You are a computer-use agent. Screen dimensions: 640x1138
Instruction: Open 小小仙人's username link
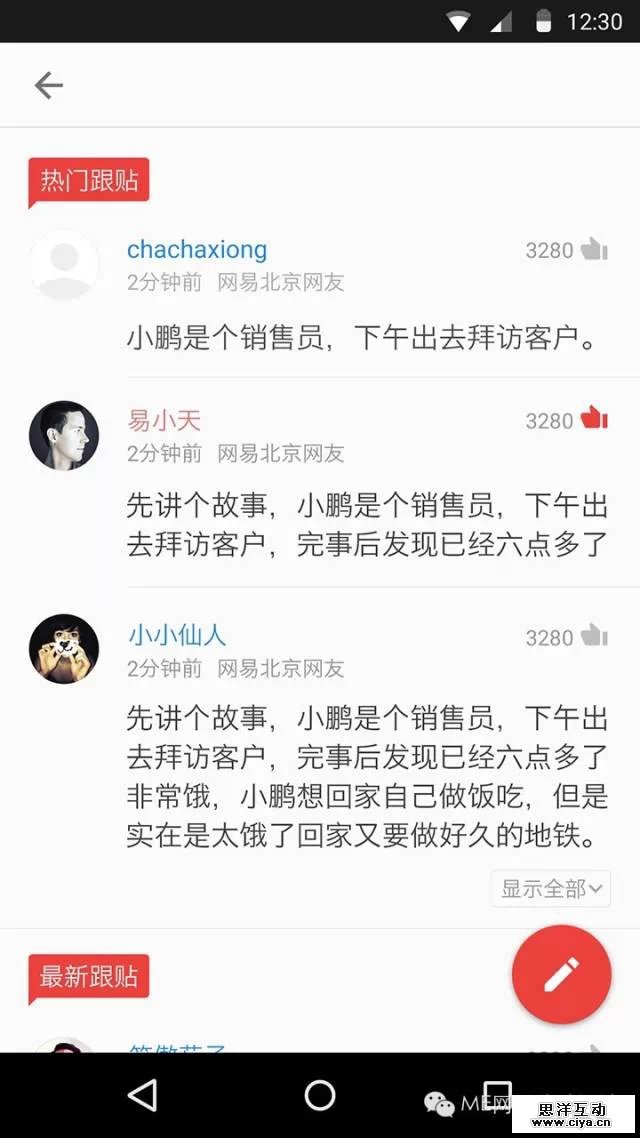[x=177, y=635]
